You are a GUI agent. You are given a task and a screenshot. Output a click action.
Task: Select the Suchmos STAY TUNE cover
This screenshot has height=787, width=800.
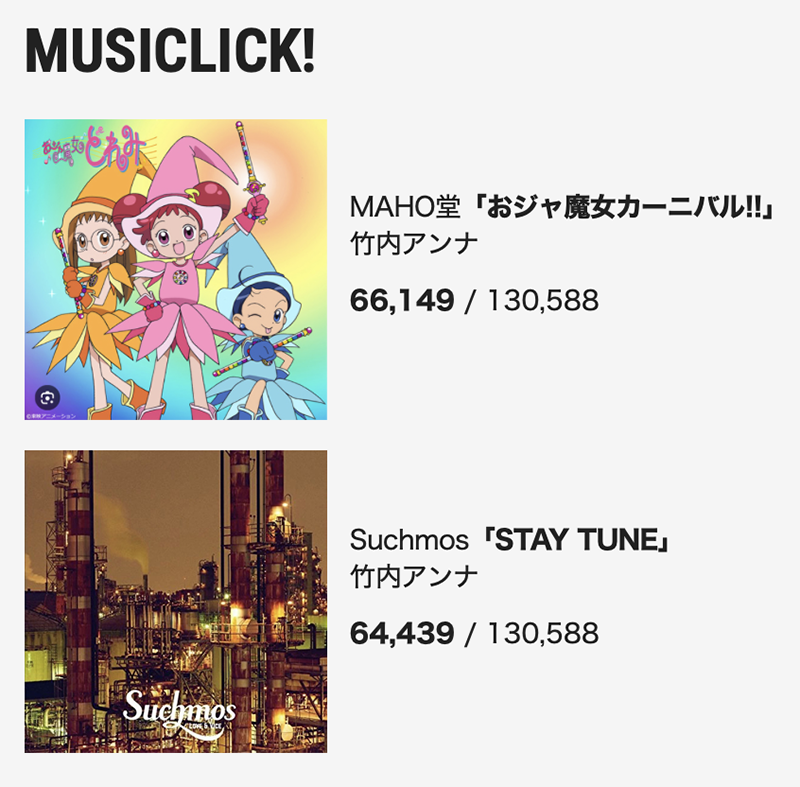click(x=176, y=601)
